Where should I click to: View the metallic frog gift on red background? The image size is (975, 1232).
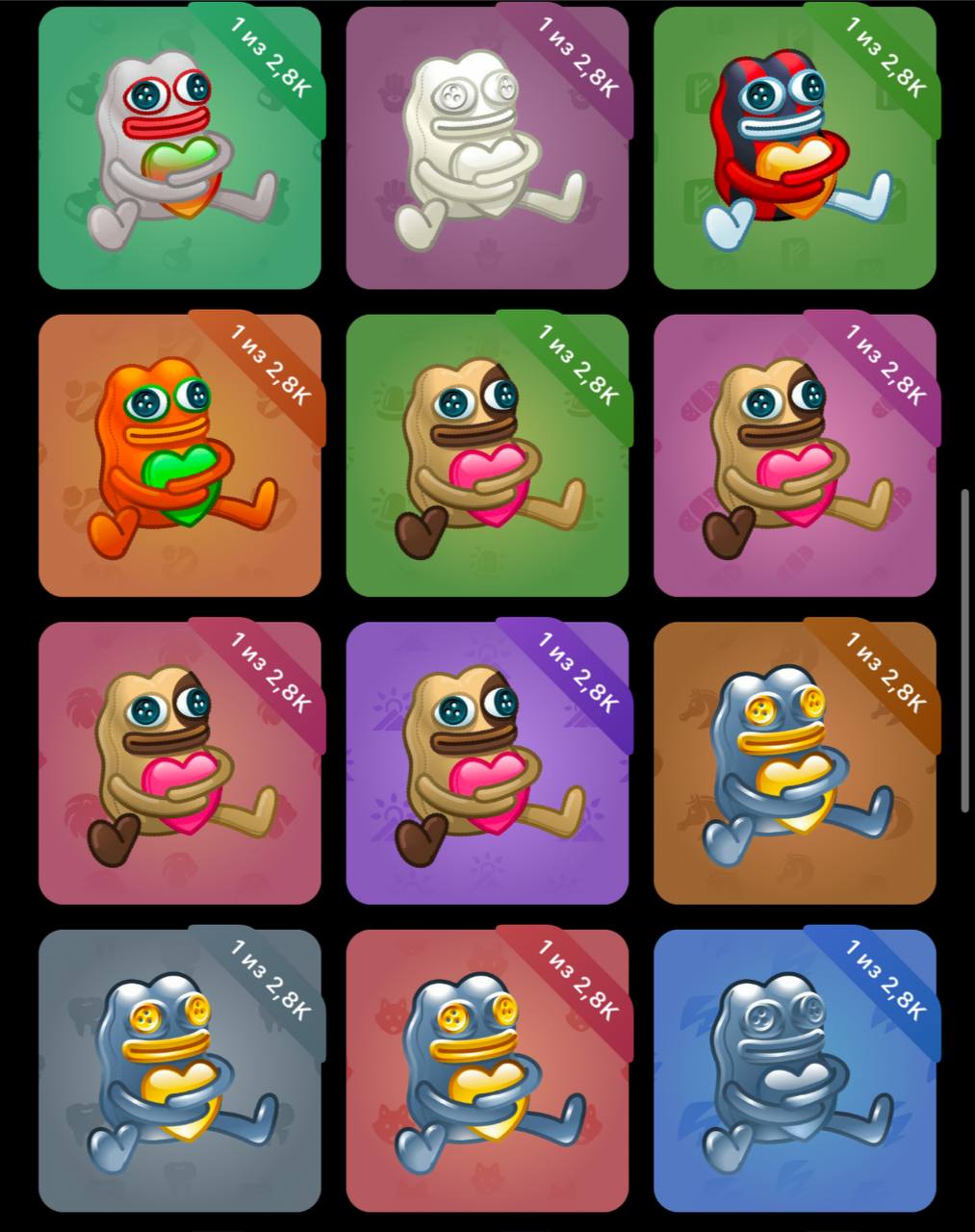pyautogui.click(x=487, y=1069)
